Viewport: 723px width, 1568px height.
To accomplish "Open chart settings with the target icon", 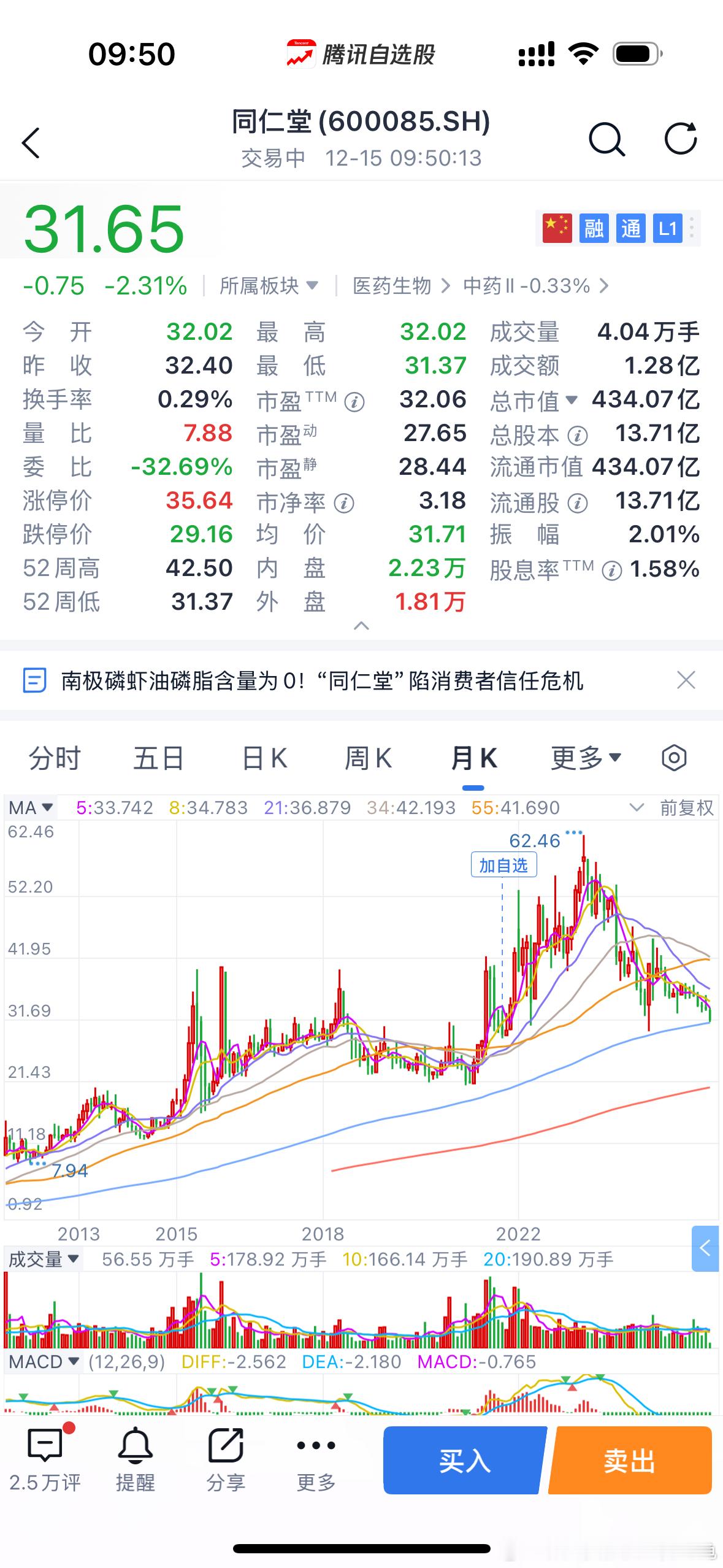I will [675, 758].
